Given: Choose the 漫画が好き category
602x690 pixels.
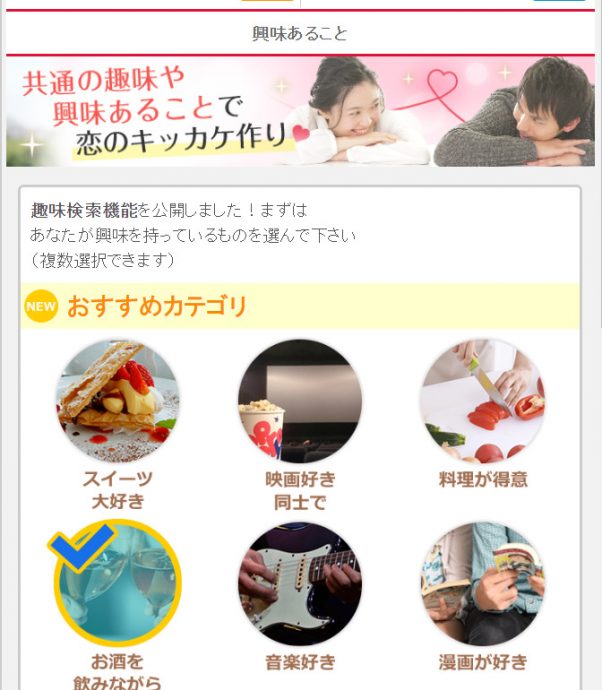Looking at the screenshot, I should click(x=482, y=583).
